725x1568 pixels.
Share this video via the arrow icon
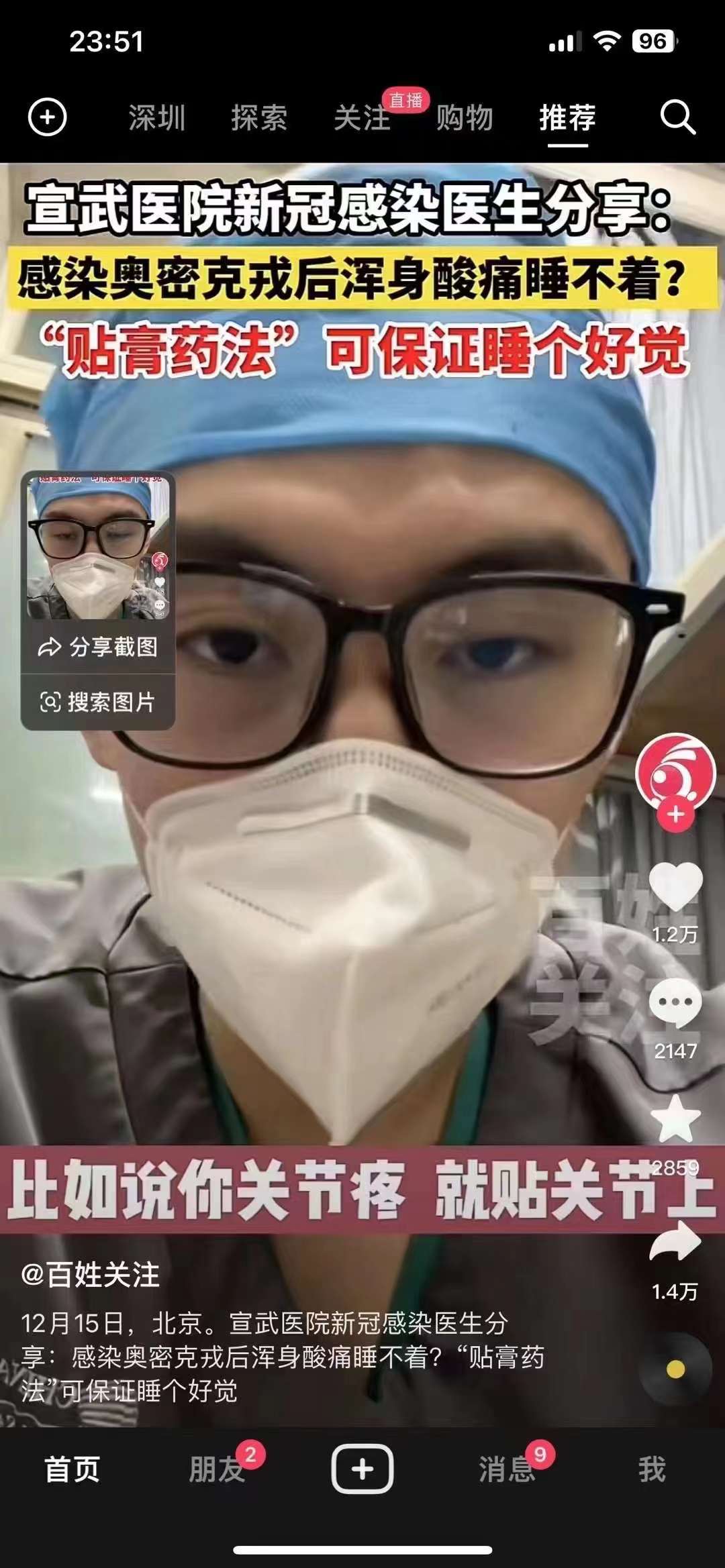[675, 1241]
